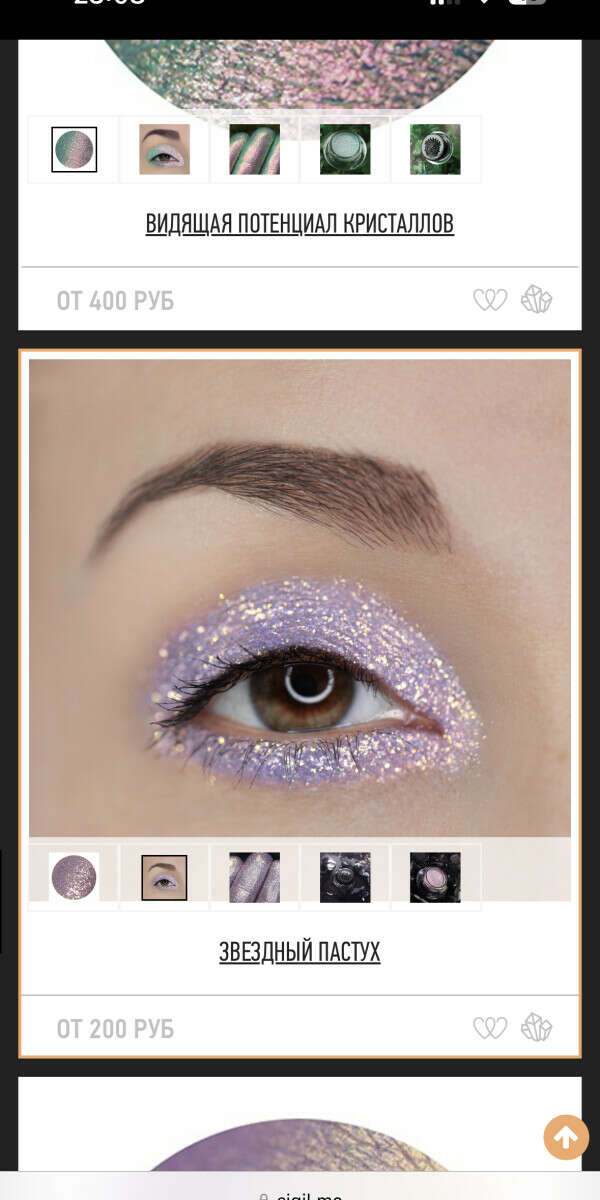Select the last jar thumbnail of ВИДЯЩАЯ ПОТЕНЦИАЛ КРИСТАЛЛОВ

(435, 149)
